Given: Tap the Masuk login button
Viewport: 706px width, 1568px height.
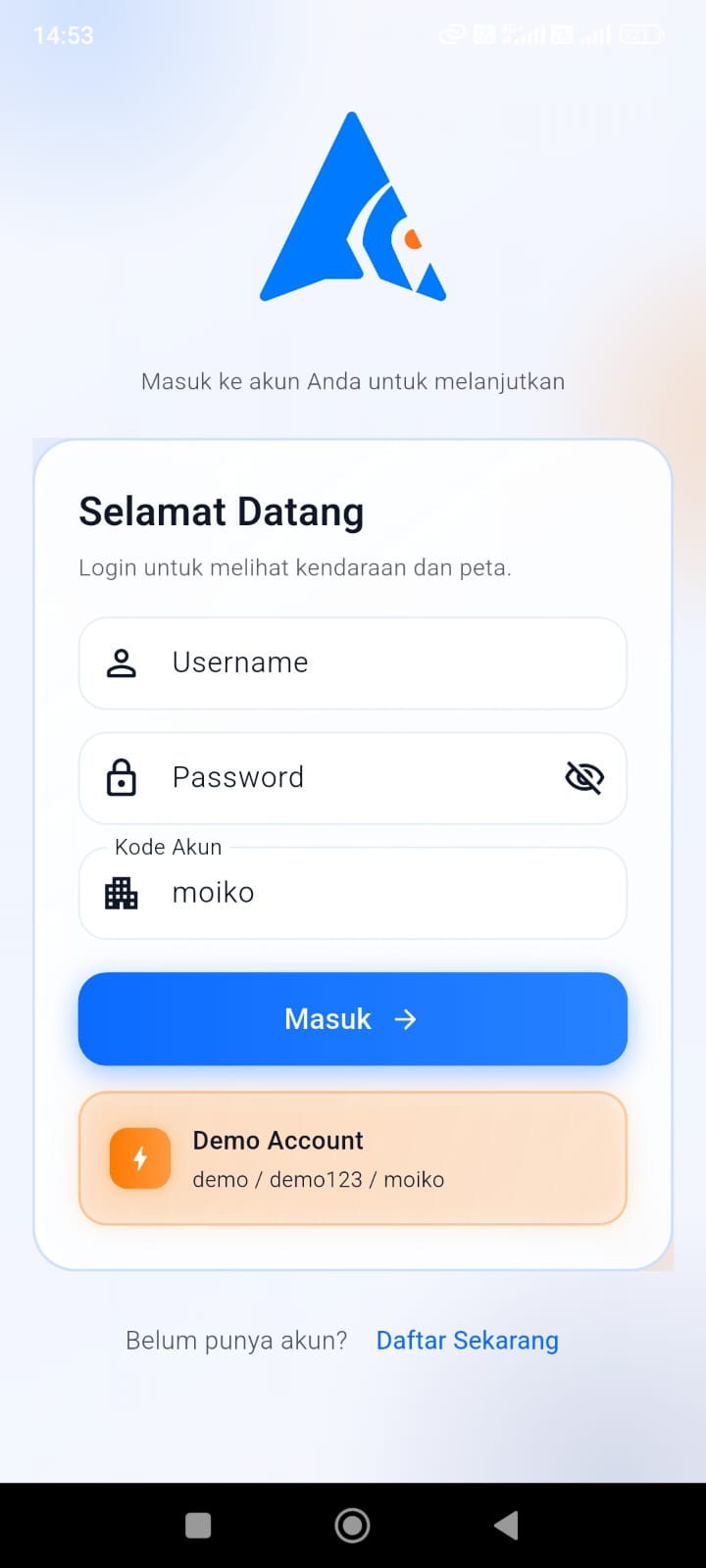Looking at the screenshot, I should pos(353,1019).
